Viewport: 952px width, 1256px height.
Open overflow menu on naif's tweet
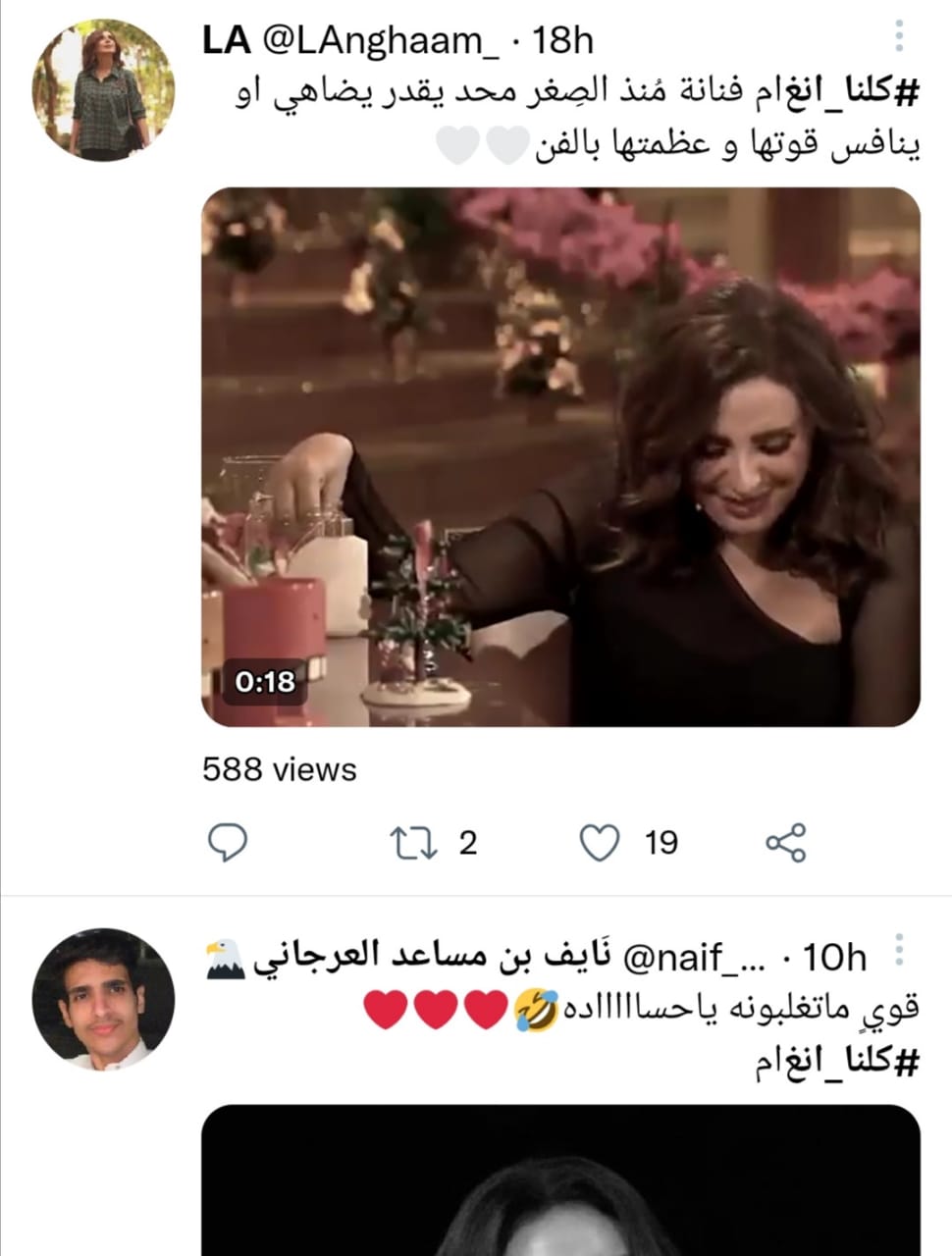(x=899, y=953)
